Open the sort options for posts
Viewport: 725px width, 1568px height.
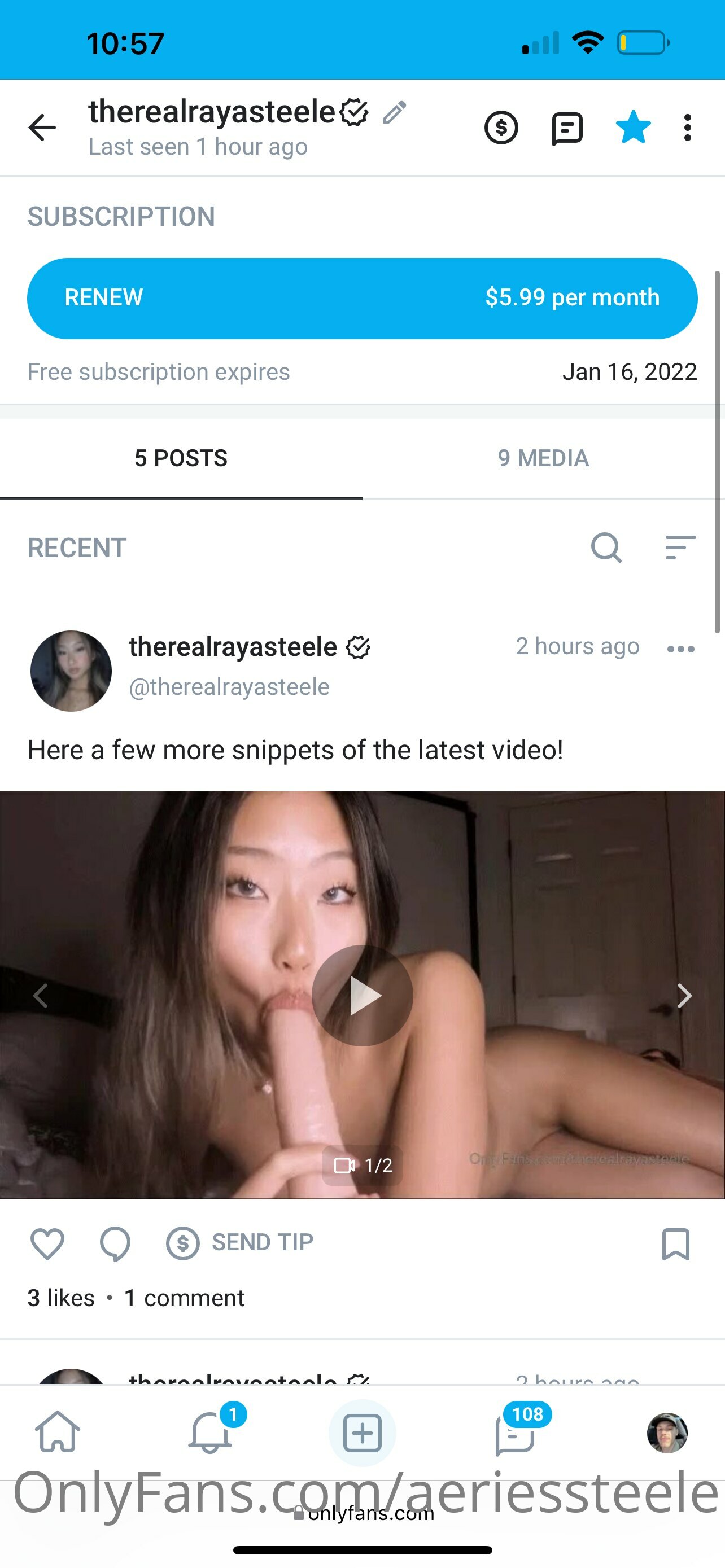(680, 547)
